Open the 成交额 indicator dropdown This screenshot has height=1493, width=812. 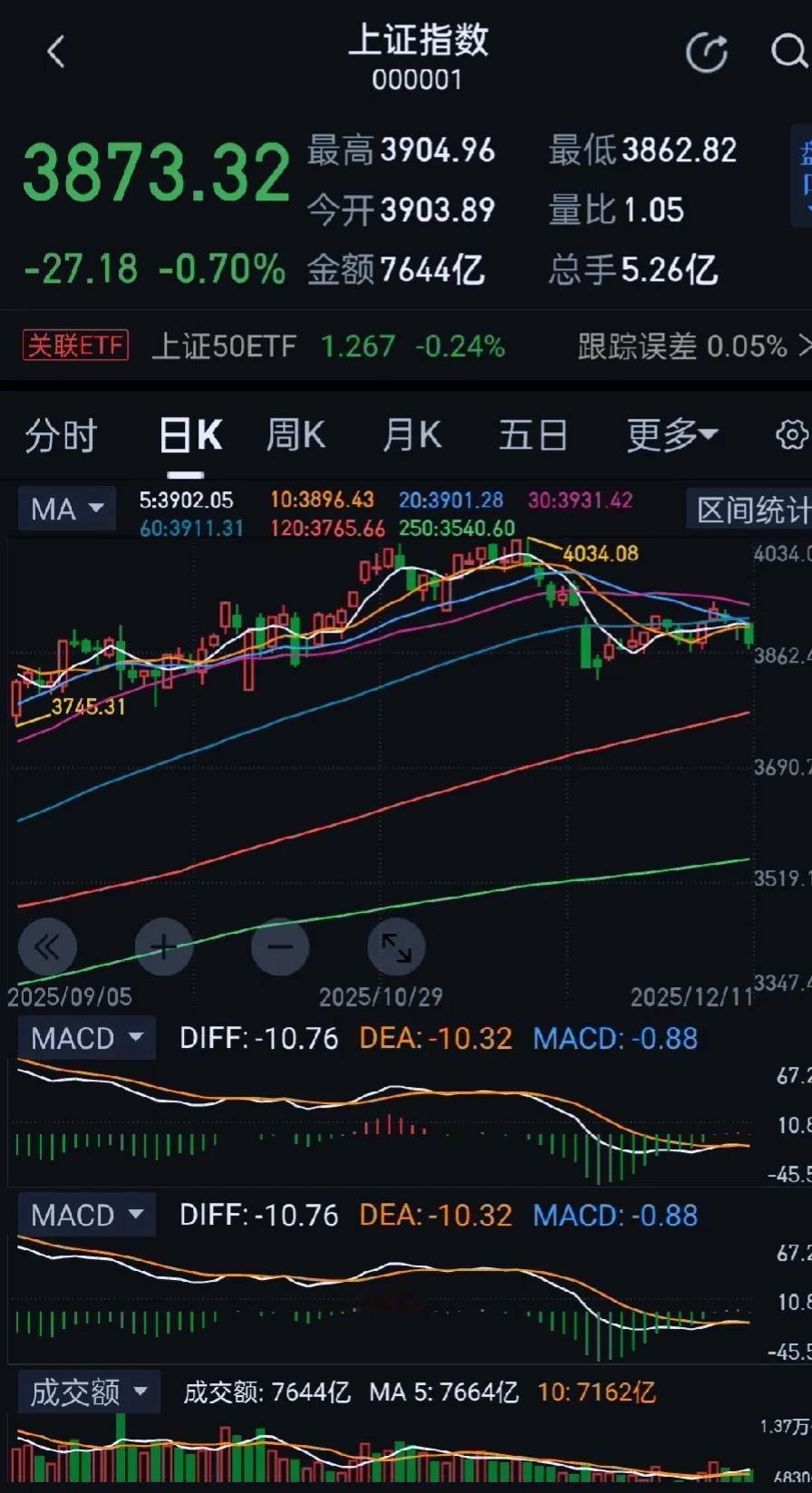coord(88,1391)
